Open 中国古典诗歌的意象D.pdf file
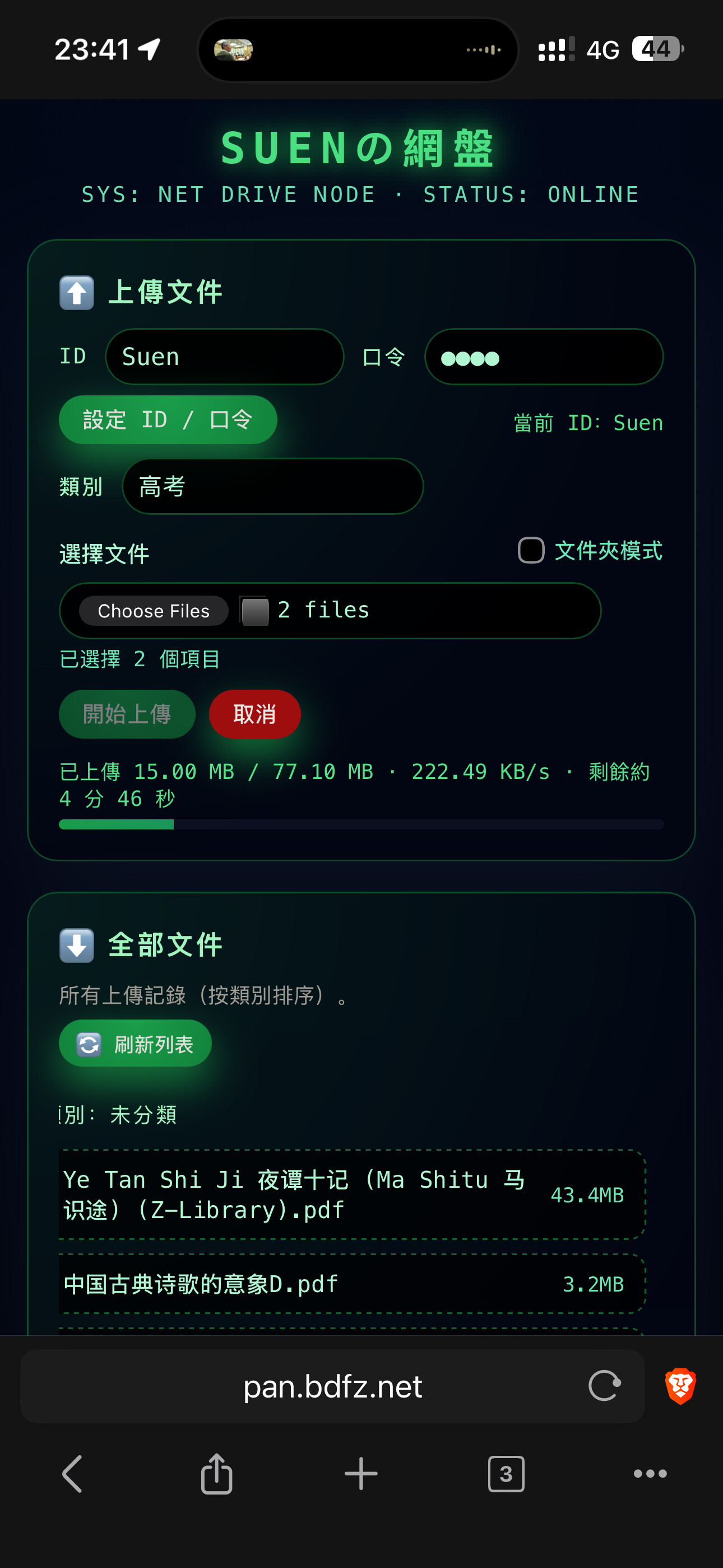This screenshot has height=1568, width=723. click(201, 1284)
